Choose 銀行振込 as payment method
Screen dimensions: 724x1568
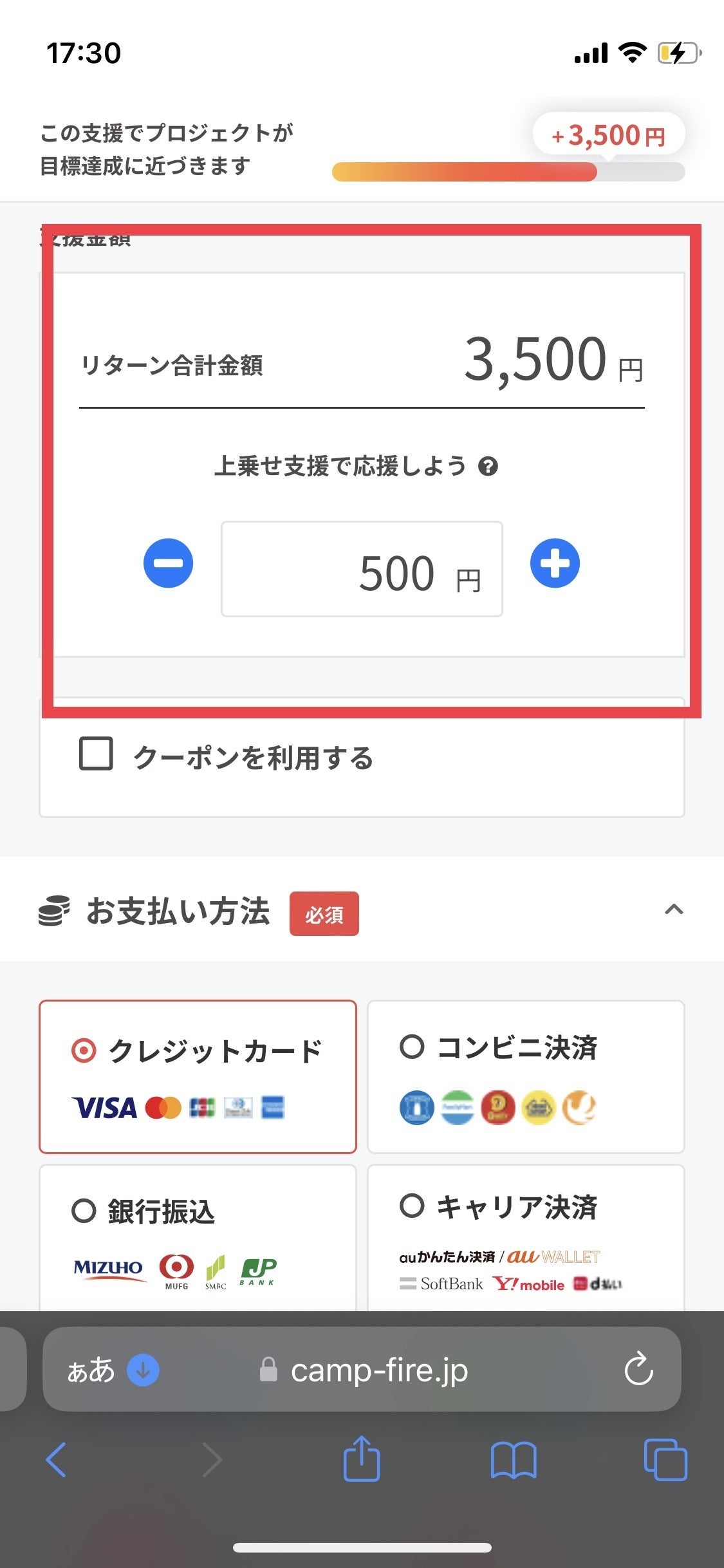(x=198, y=1237)
